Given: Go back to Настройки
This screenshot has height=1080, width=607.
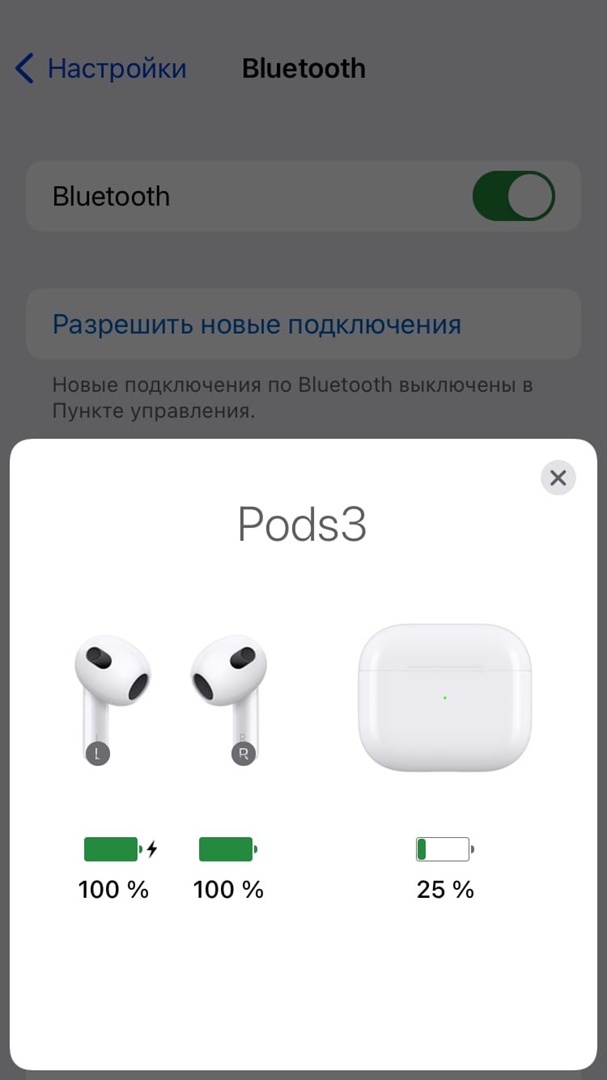Looking at the screenshot, I should tap(101, 69).
